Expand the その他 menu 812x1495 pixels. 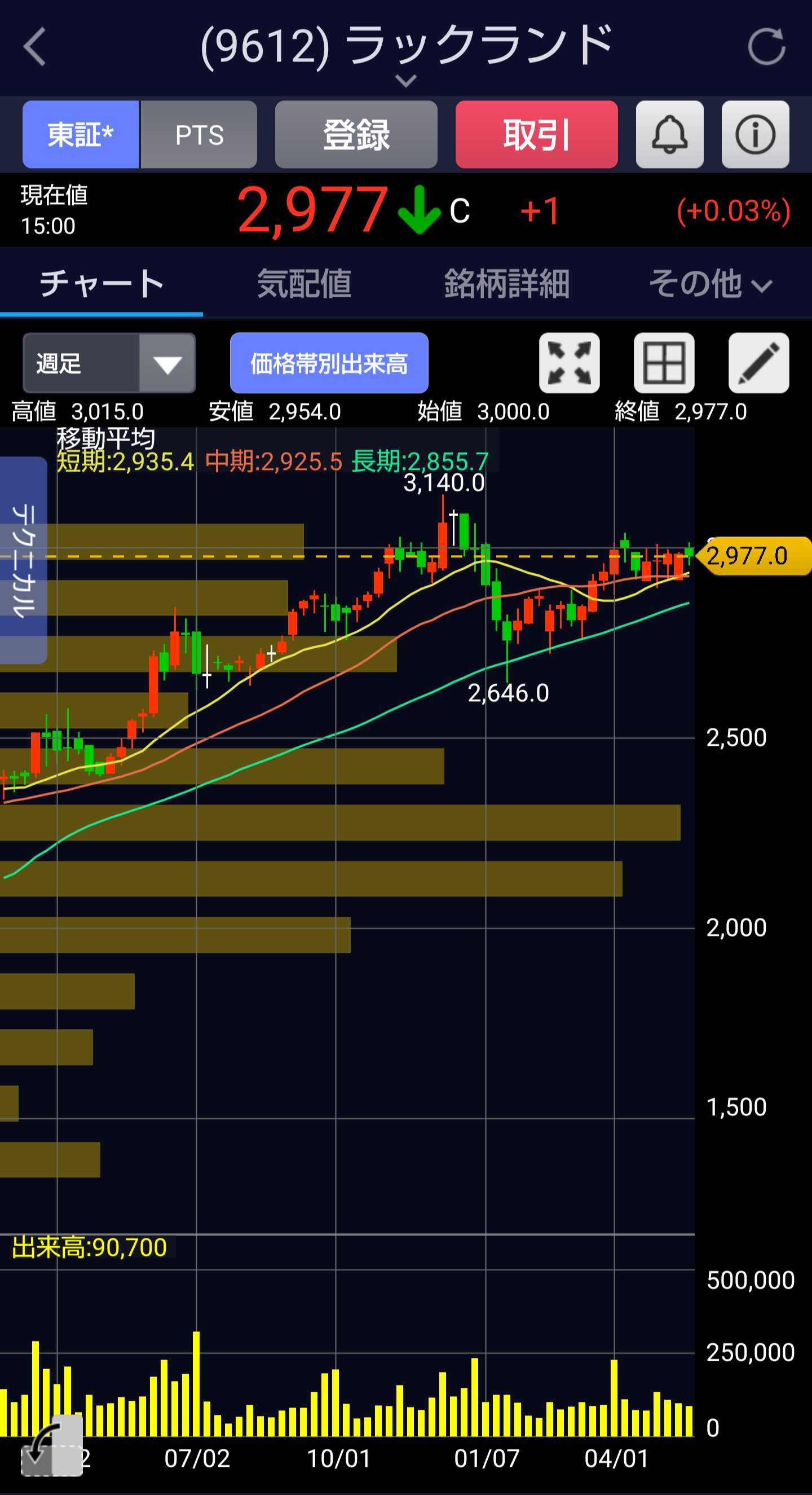[x=710, y=284]
